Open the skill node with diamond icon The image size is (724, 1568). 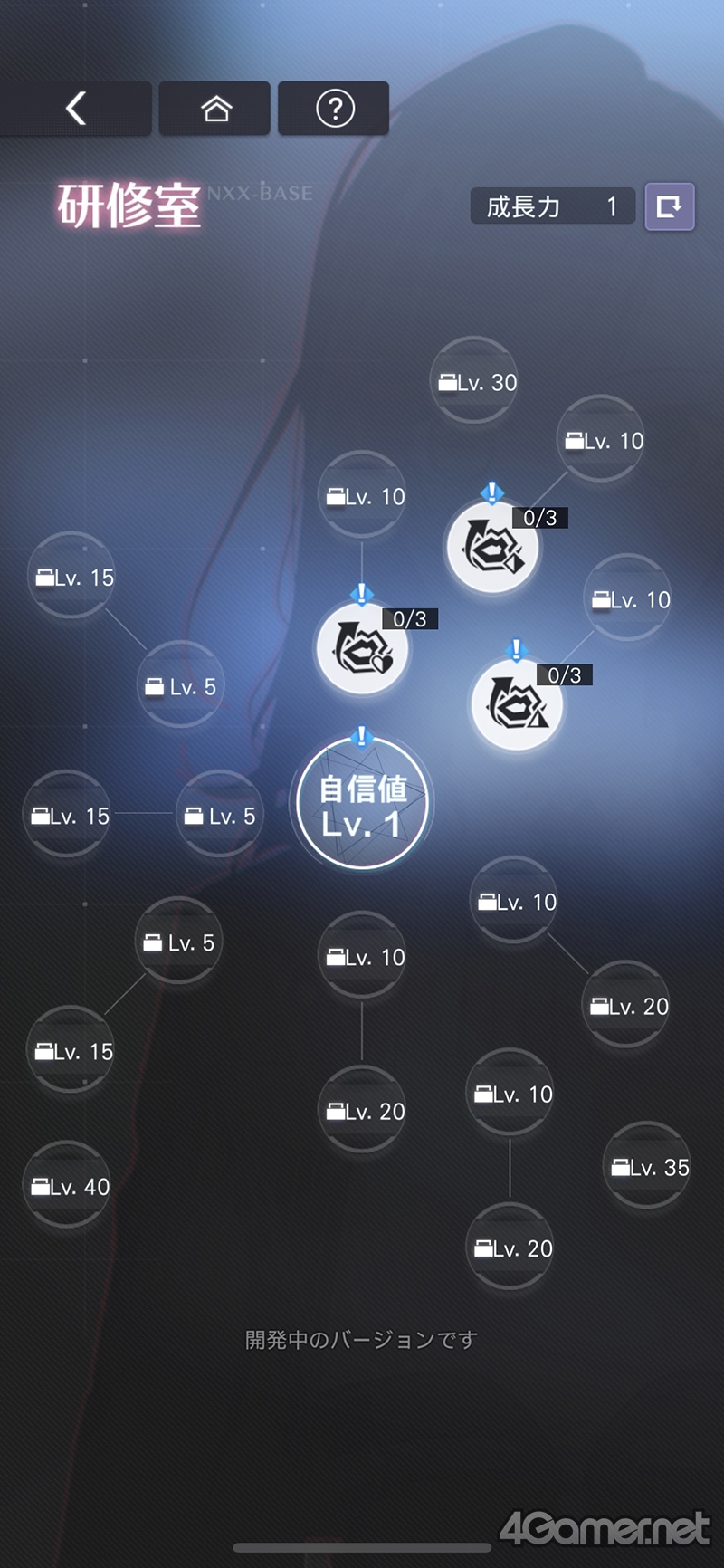coord(492,547)
